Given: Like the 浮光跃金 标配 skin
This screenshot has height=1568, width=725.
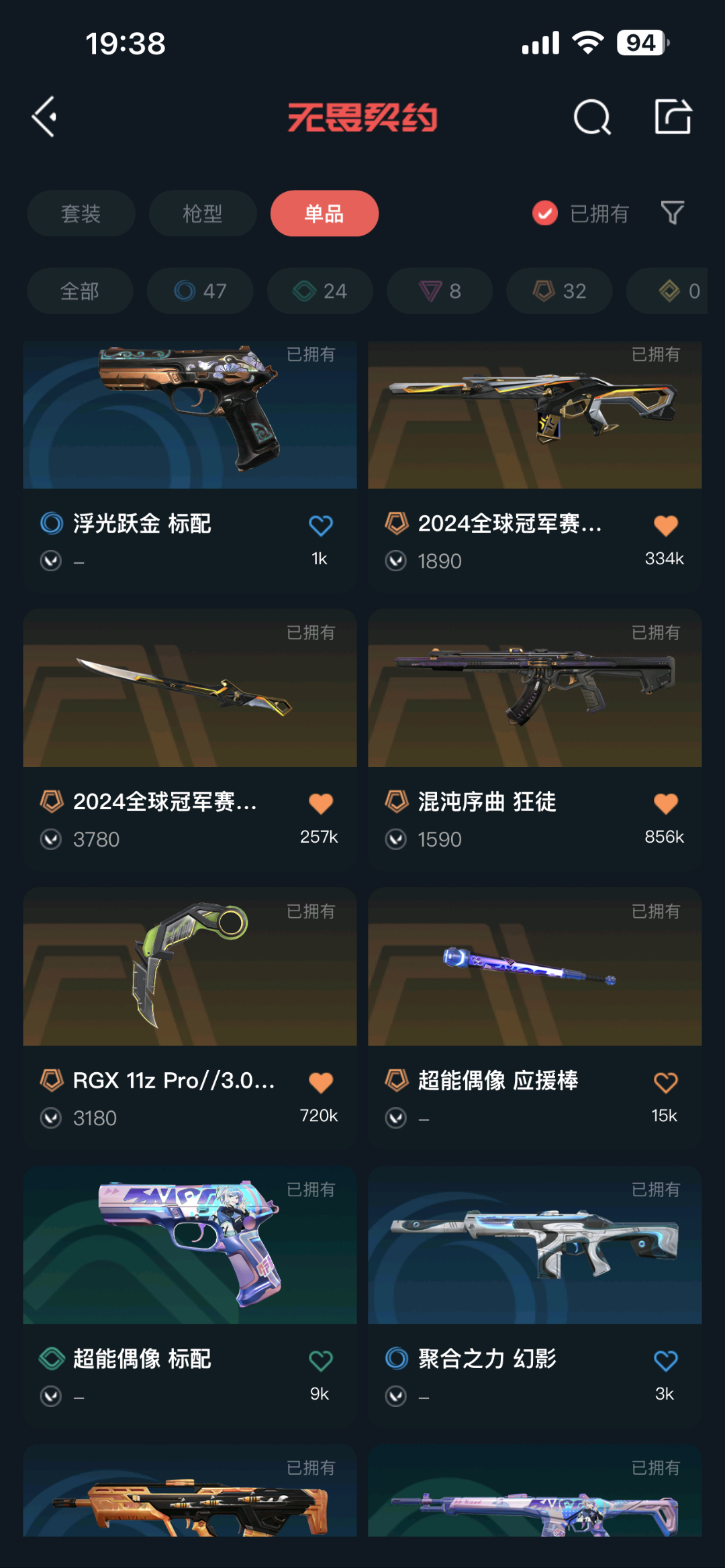Looking at the screenshot, I should pos(321,525).
